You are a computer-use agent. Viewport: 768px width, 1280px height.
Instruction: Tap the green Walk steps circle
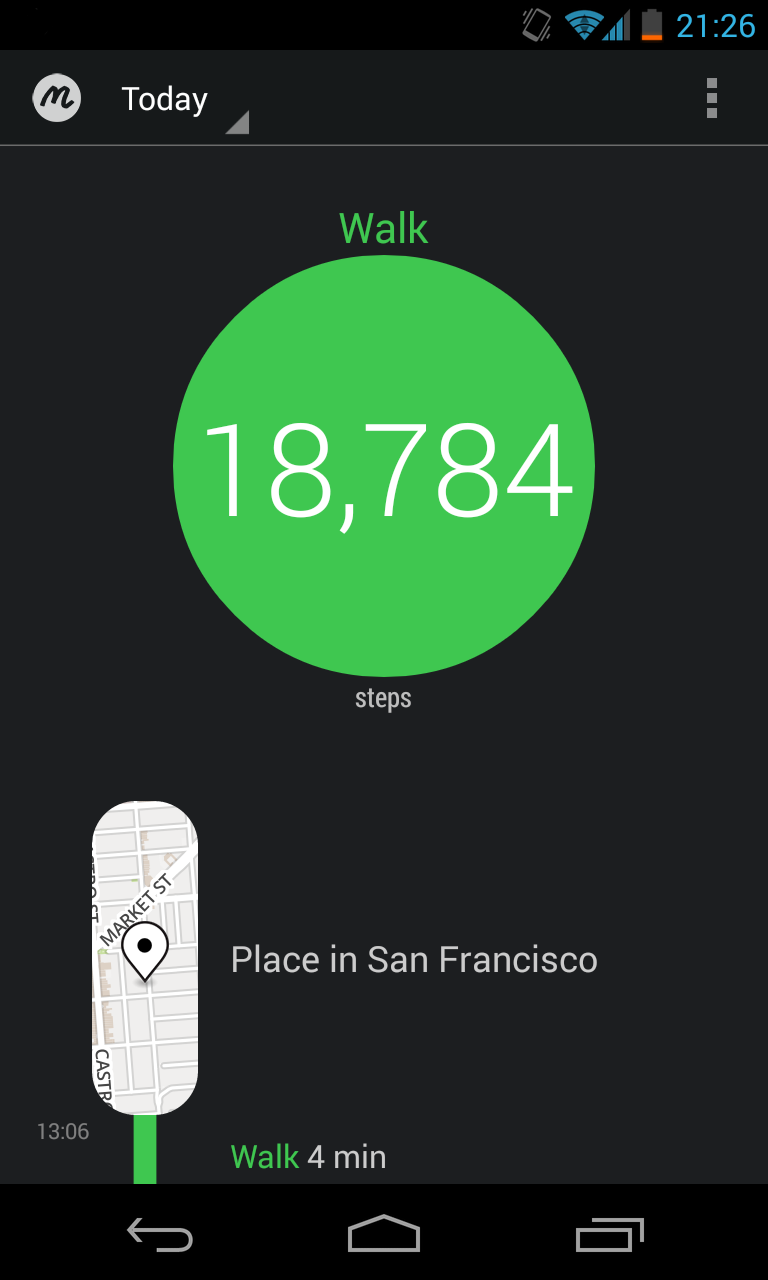click(x=384, y=466)
